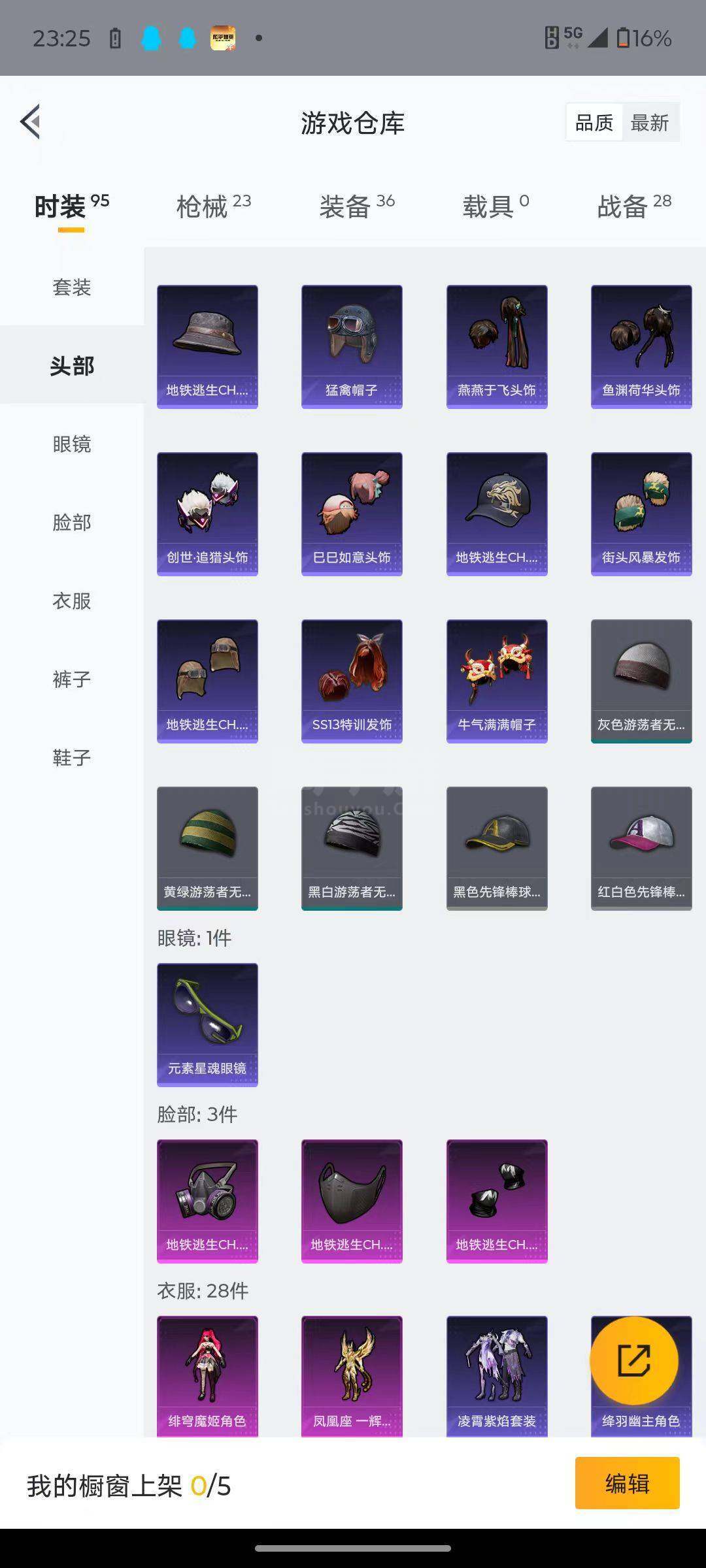View the 绯穹魔姬角色 outfit
706x1568 pixels.
pos(207,1376)
